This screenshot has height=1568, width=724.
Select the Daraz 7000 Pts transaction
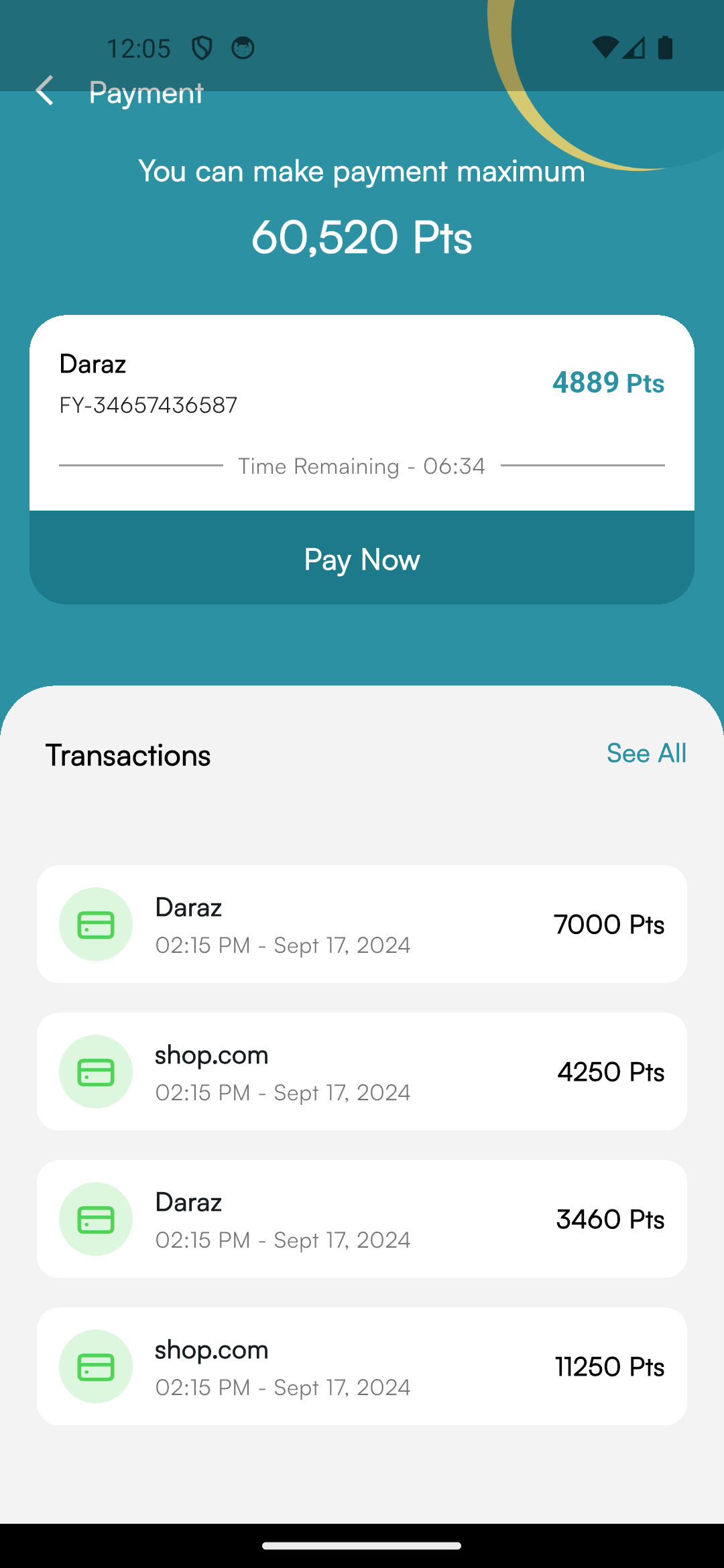click(x=362, y=924)
